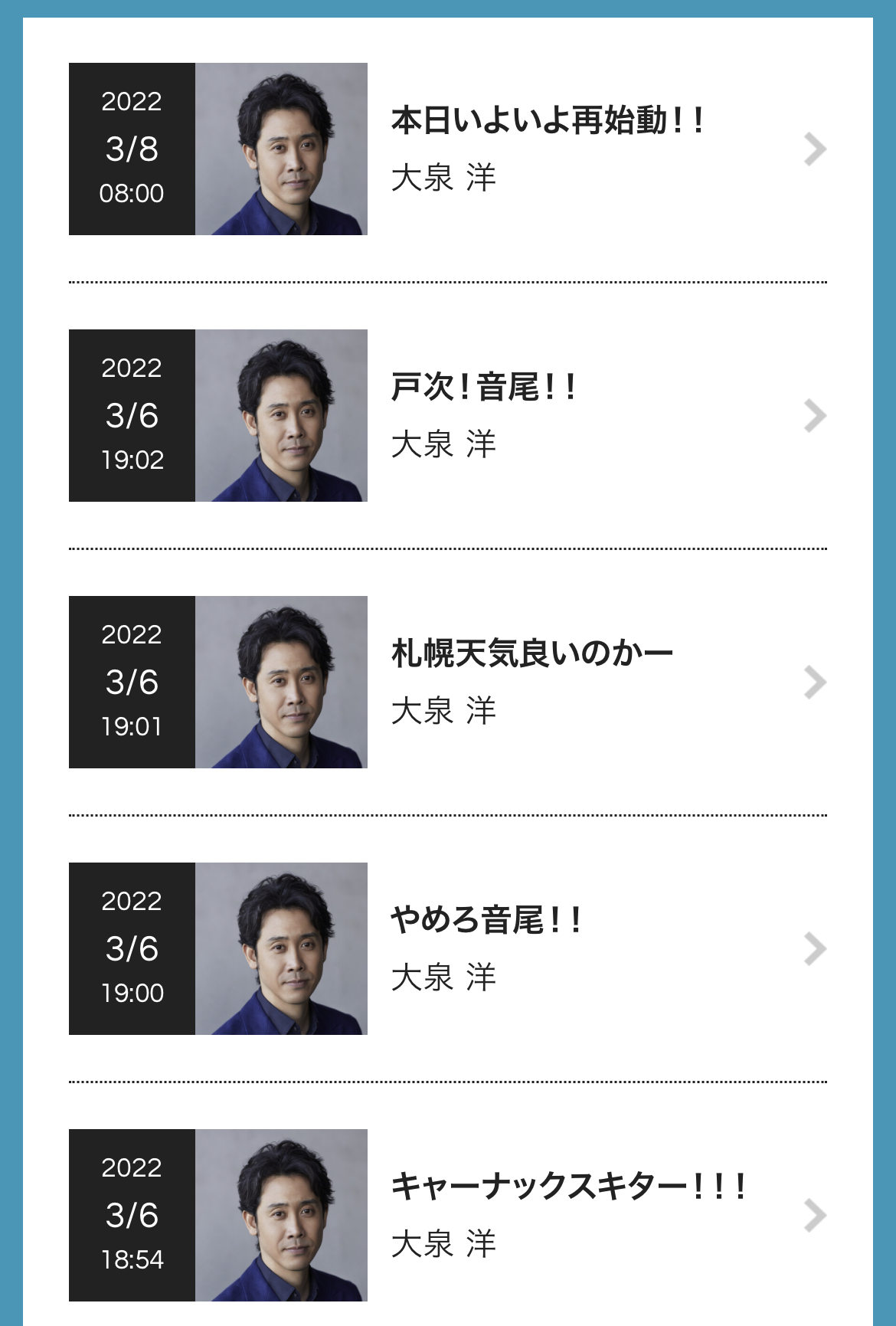Viewport: 896px width, 1326px height.
Task: Open the post 戸次!音尾!!
Action: coord(482,388)
